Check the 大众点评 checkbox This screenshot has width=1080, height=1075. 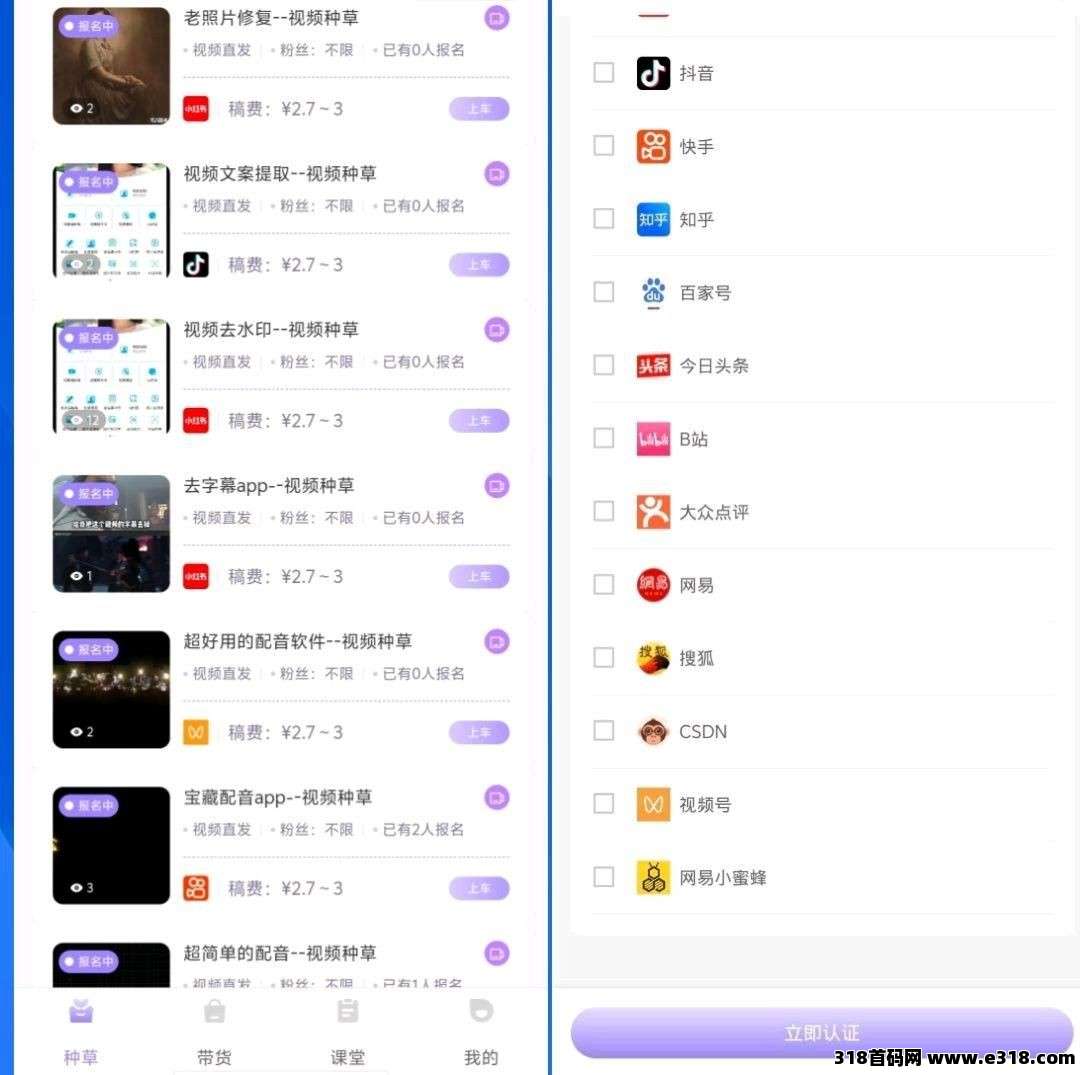(604, 511)
